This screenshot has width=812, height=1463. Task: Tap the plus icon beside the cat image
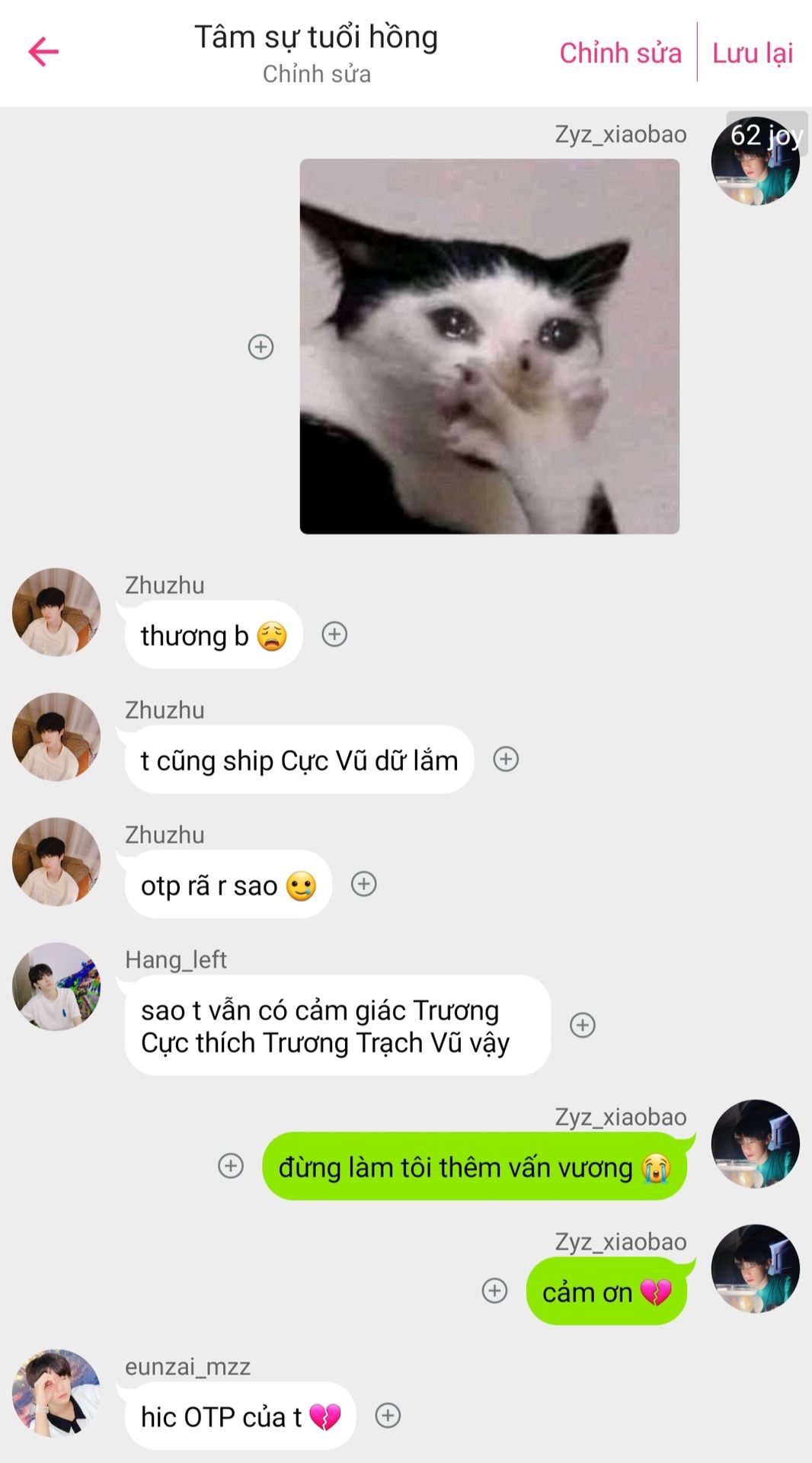pos(261,347)
